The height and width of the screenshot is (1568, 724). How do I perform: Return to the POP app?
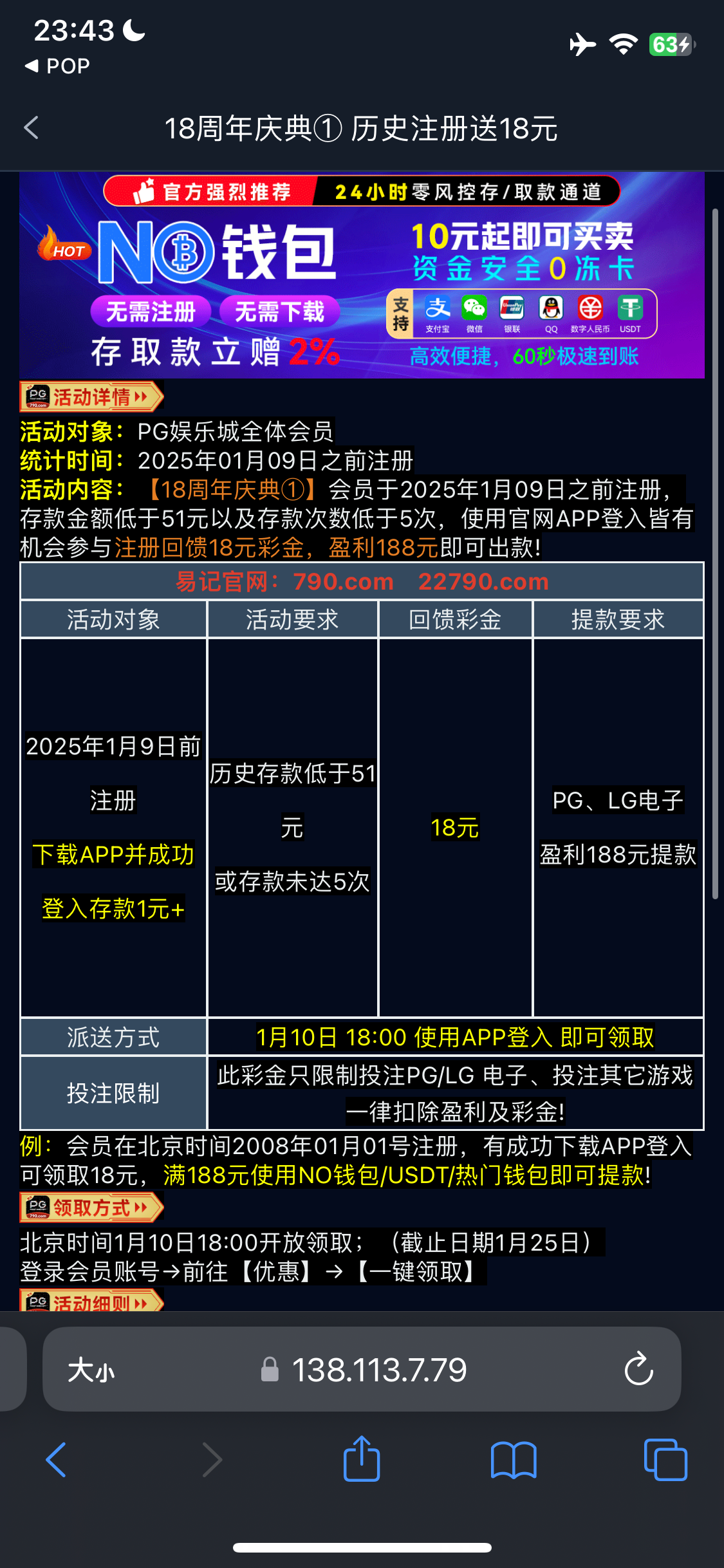[x=58, y=66]
